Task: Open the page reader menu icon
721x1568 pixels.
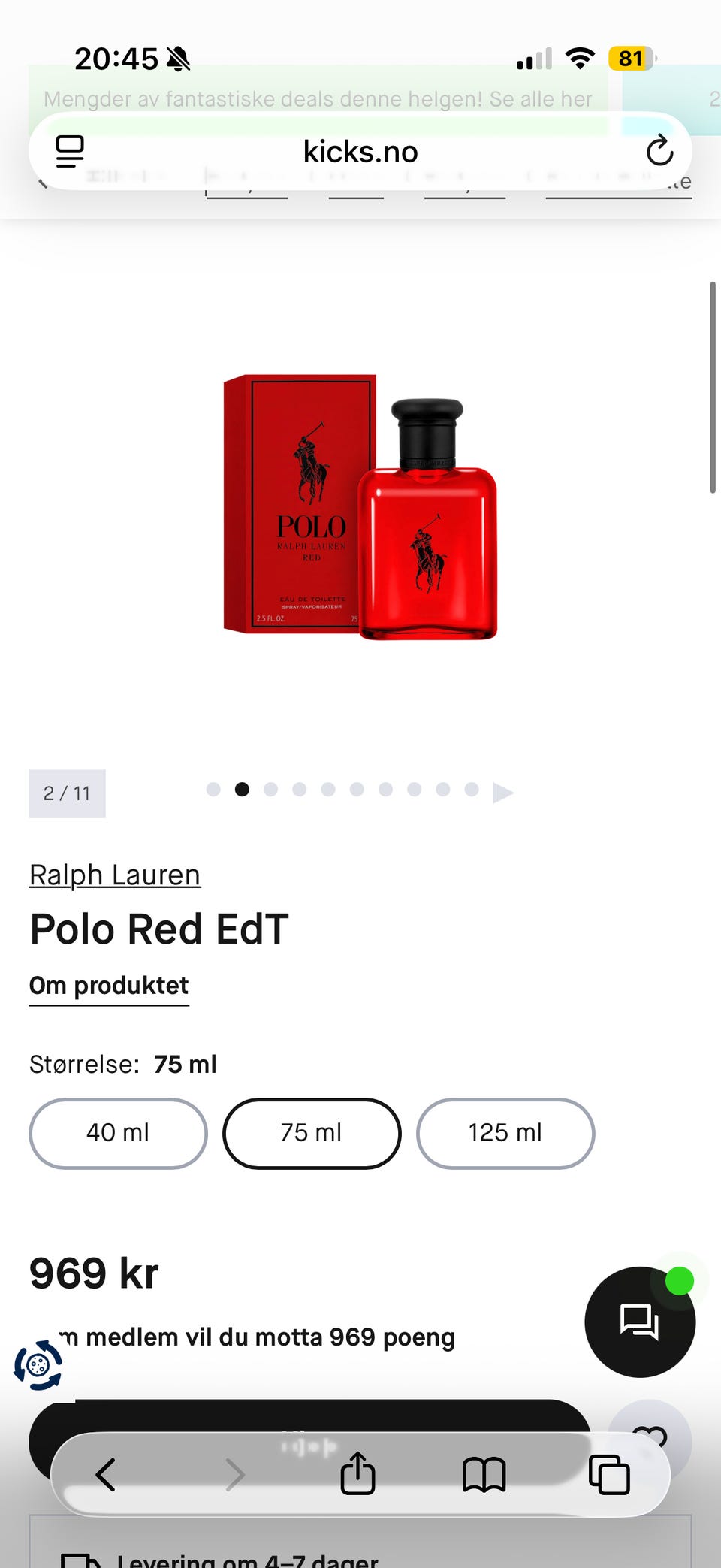Action: [x=70, y=151]
